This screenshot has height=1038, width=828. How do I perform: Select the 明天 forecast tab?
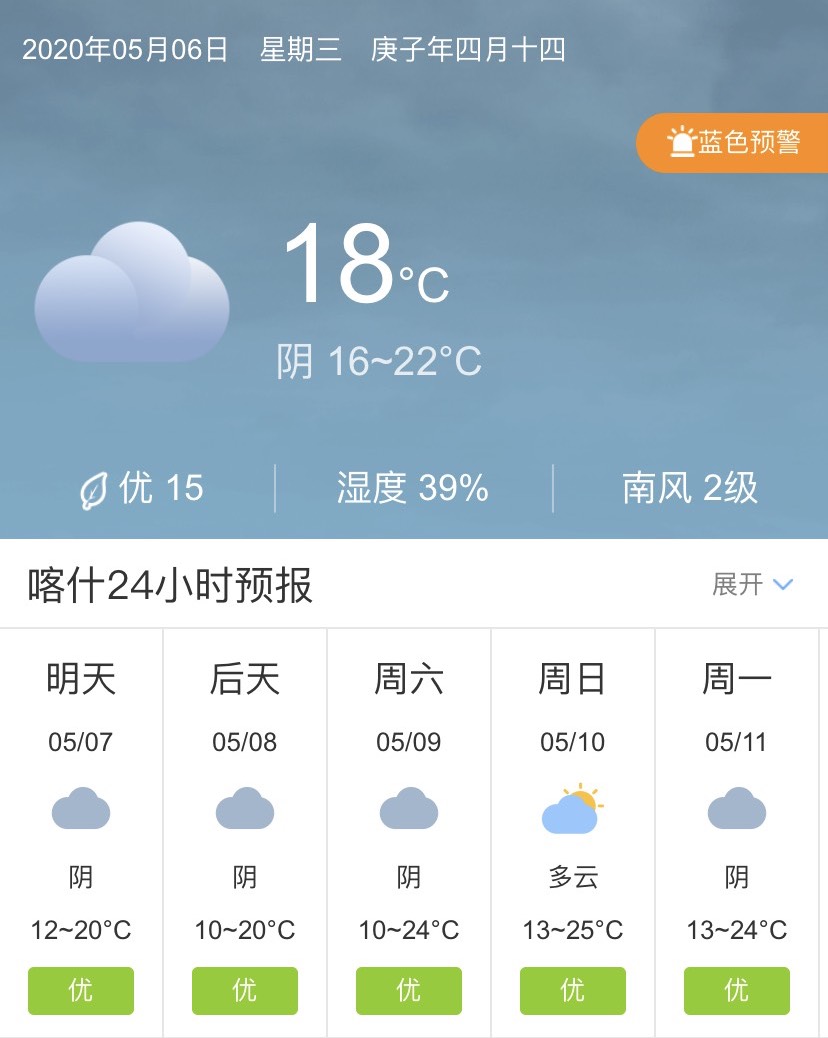tap(80, 678)
